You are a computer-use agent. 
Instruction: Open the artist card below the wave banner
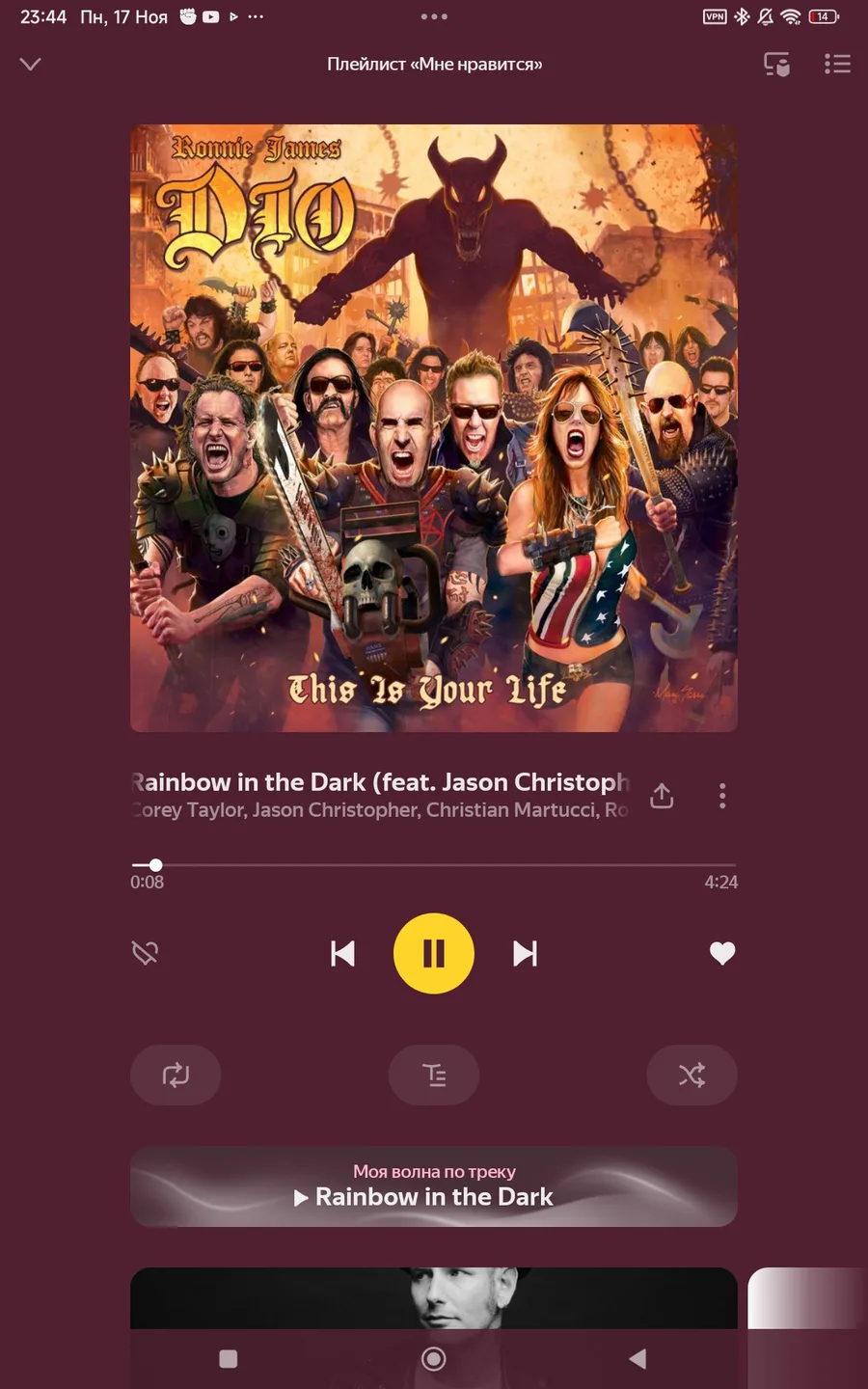(434, 1297)
